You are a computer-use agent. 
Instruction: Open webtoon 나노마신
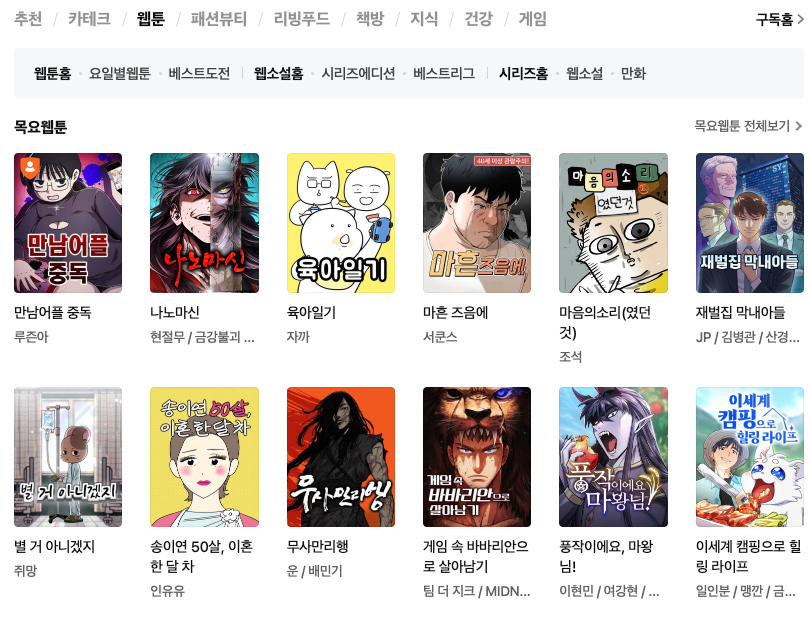click(204, 223)
